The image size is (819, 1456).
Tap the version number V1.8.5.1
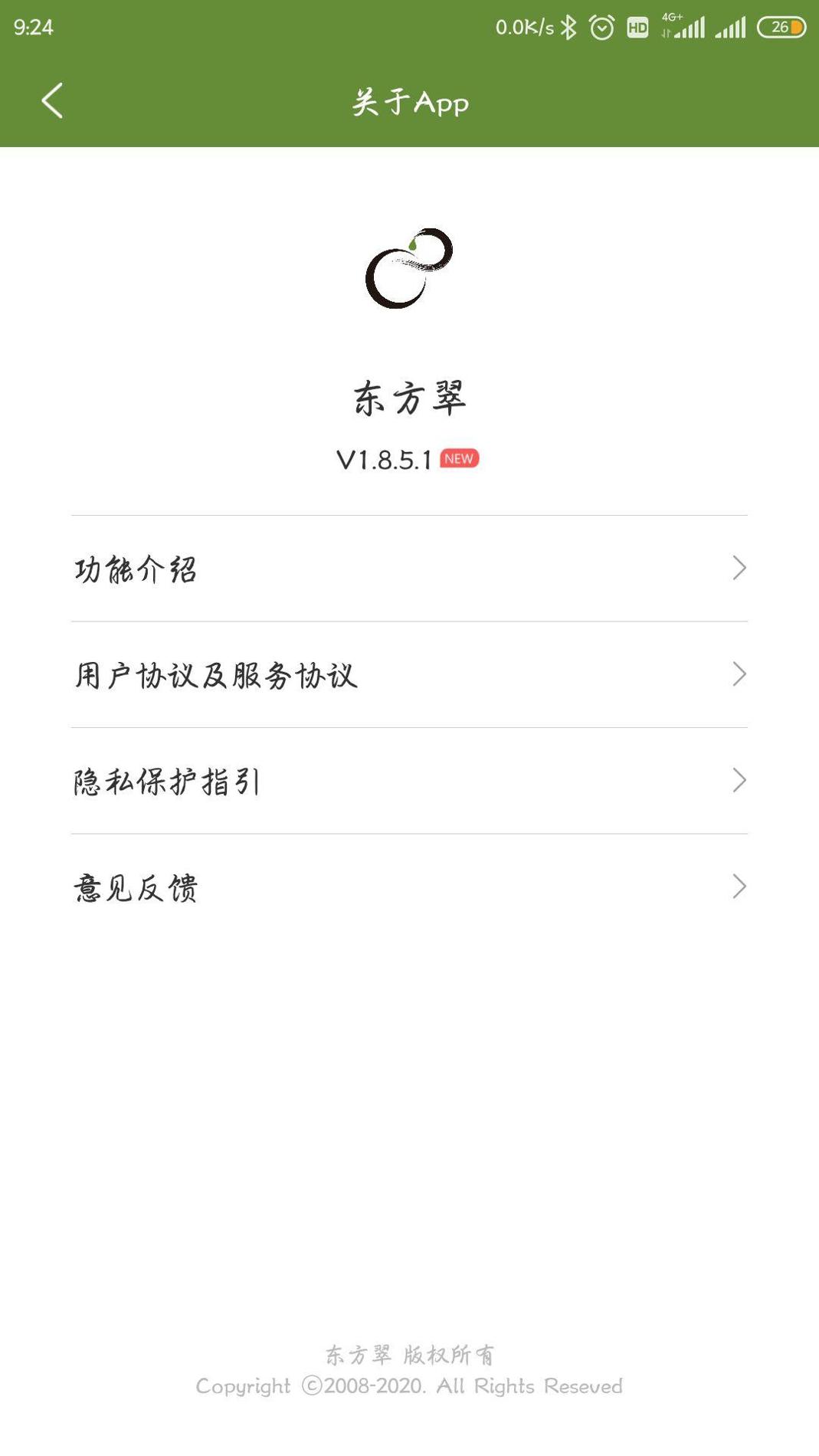[x=388, y=457]
